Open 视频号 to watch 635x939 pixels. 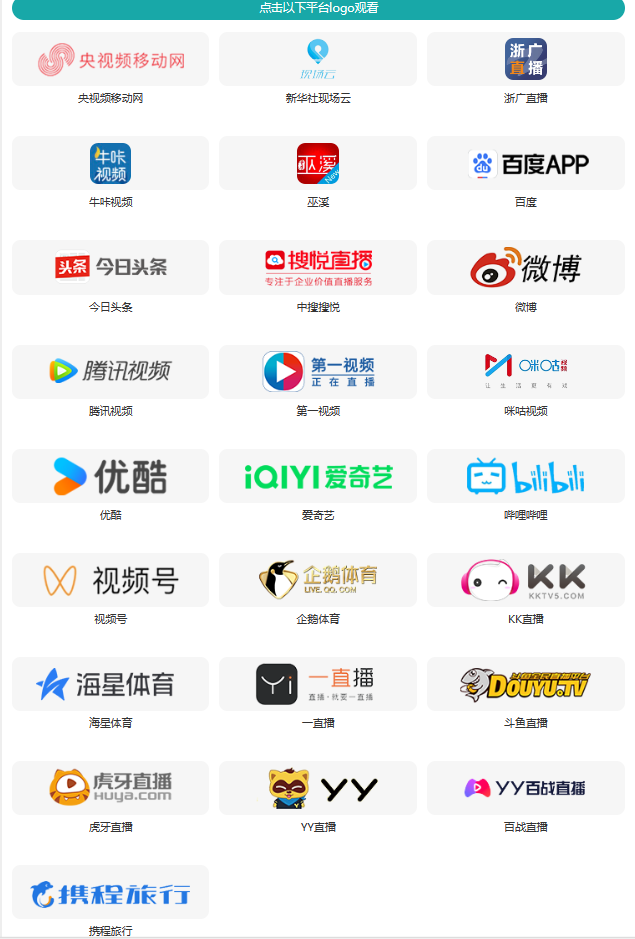(x=110, y=580)
